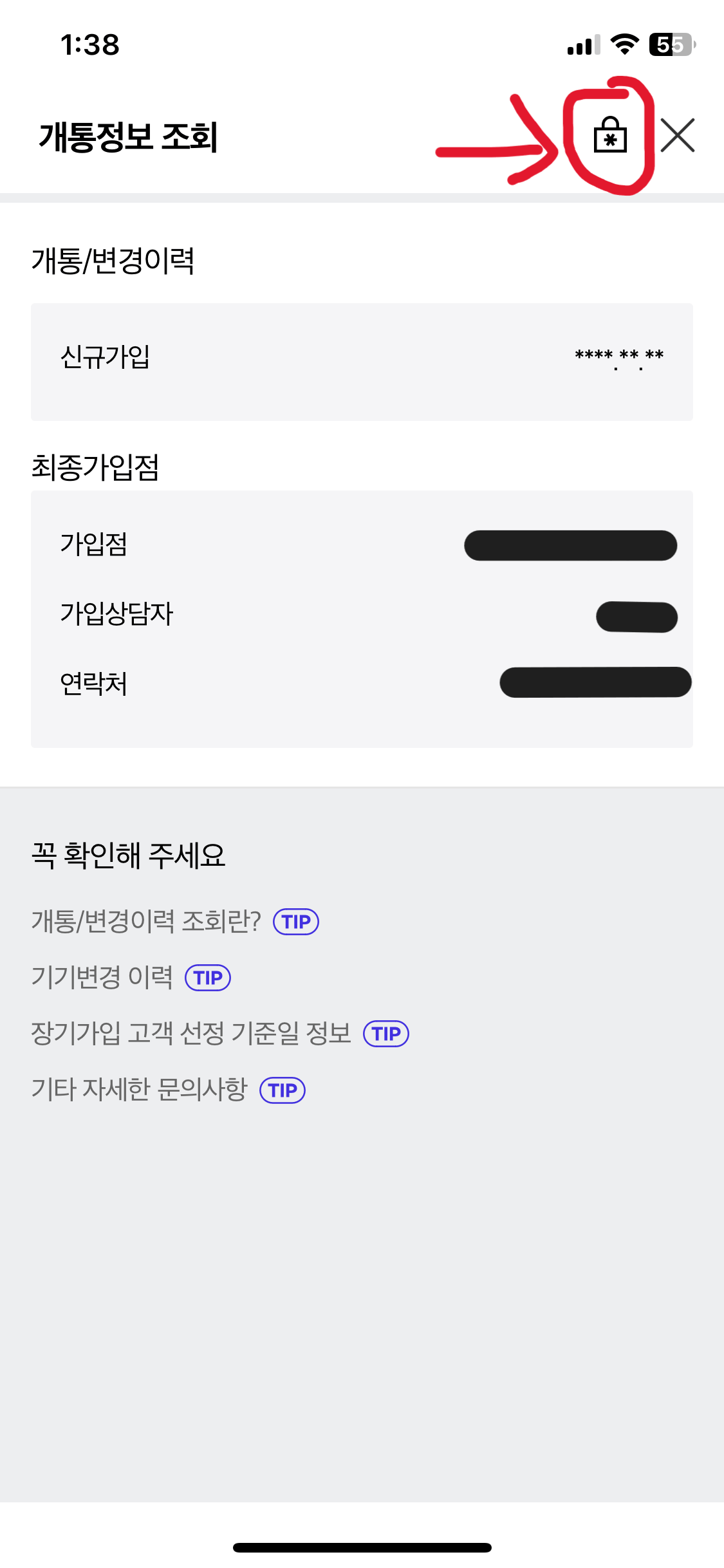Tap the home indicator bar at bottom
Viewport: 724px width, 1568px height.
[x=362, y=1547]
